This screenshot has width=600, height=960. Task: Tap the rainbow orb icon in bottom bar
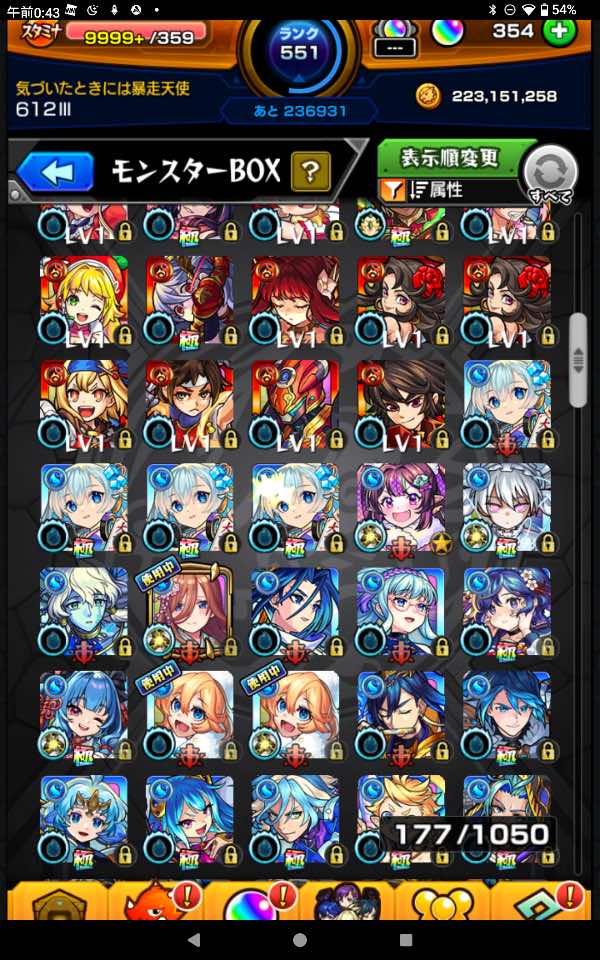[x=251, y=904]
